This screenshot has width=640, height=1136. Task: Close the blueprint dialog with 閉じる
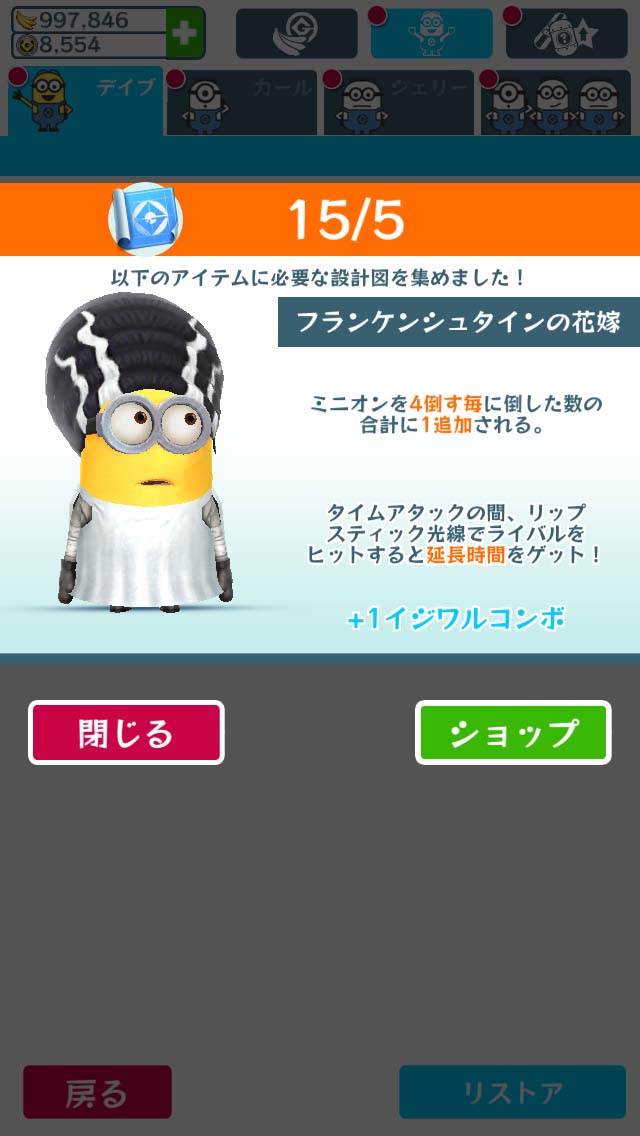click(x=126, y=733)
